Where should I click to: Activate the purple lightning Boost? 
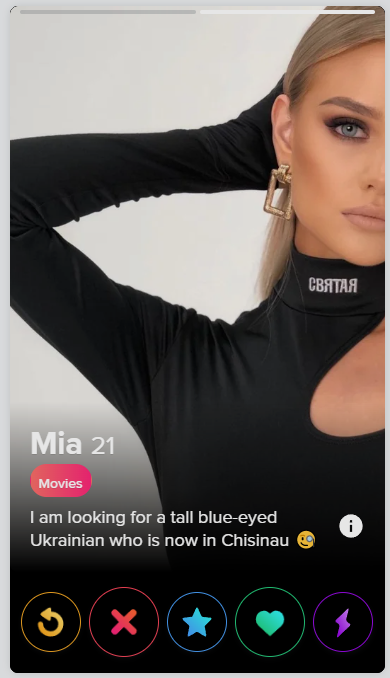coord(343,622)
